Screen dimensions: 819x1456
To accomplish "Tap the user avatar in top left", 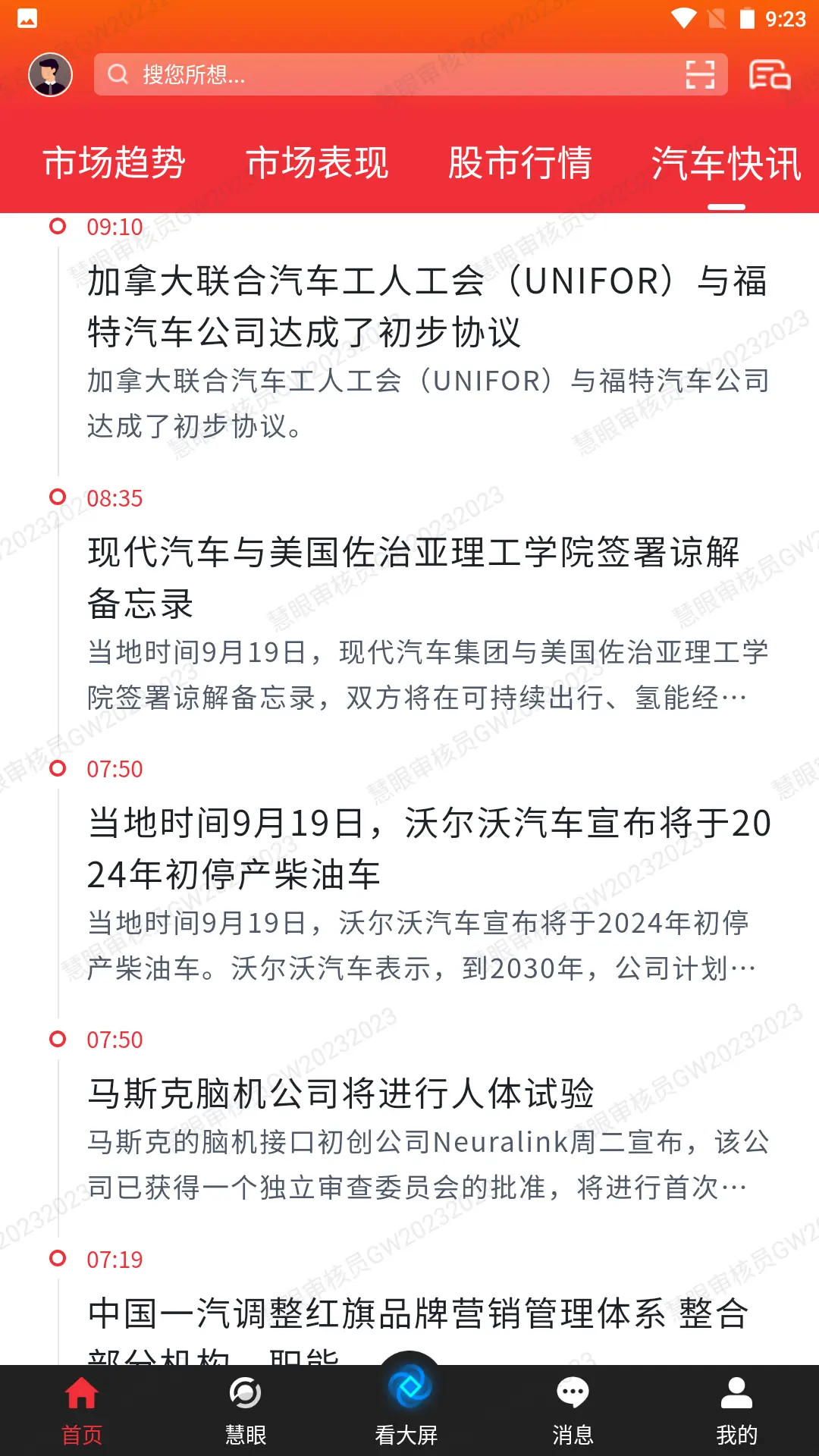I will (49, 75).
